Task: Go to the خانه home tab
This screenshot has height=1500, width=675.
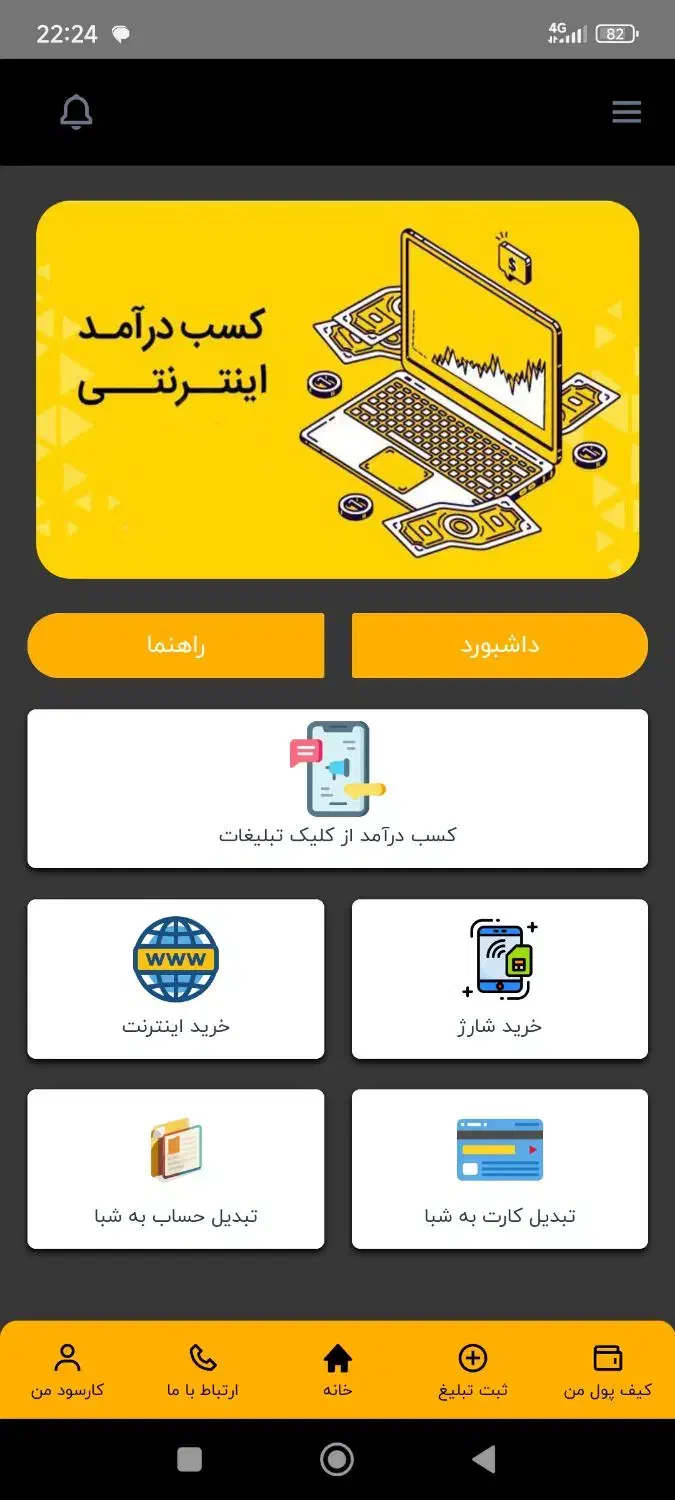Action: 337,1370
